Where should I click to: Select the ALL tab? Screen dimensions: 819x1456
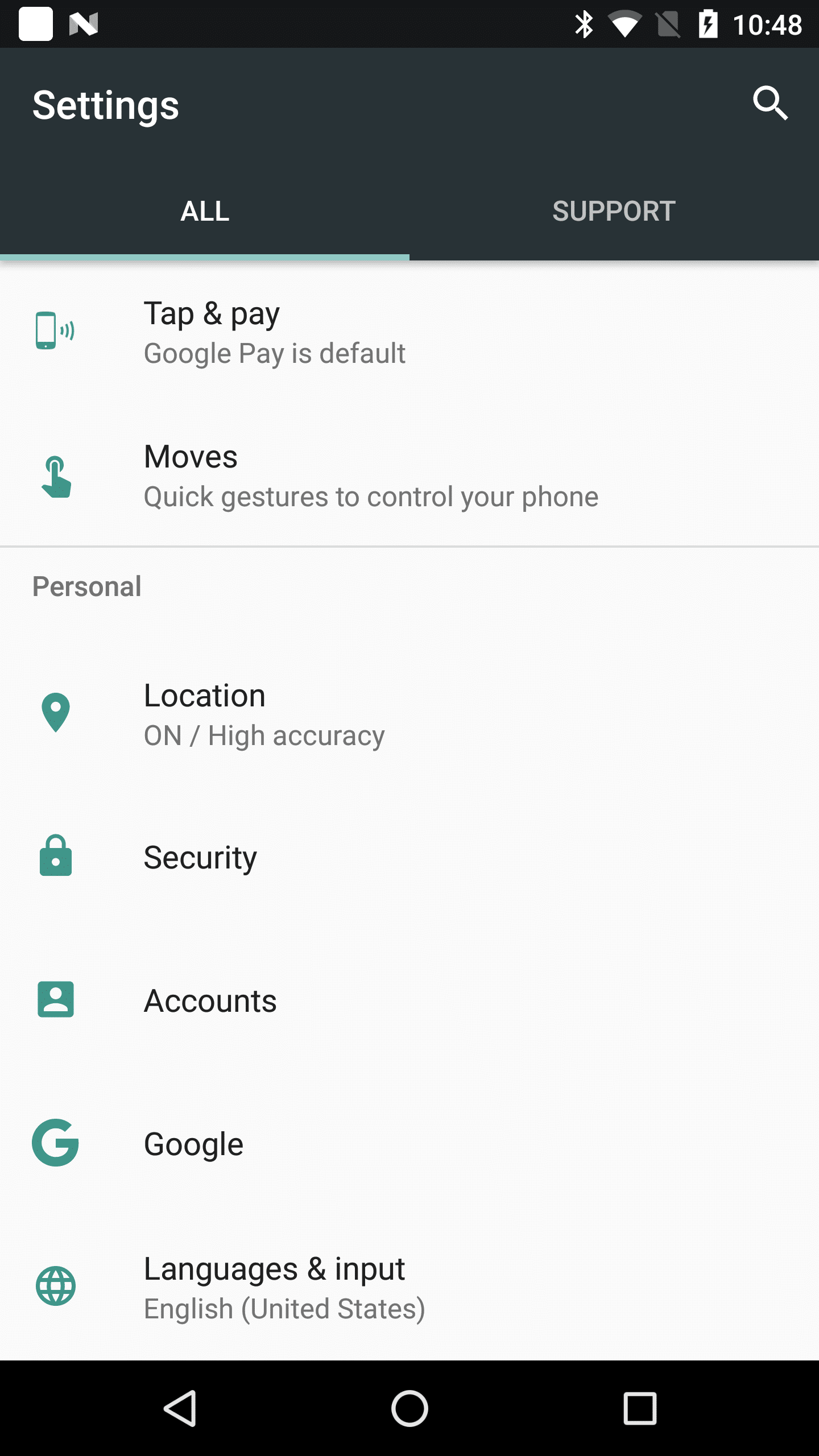tap(205, 210)
